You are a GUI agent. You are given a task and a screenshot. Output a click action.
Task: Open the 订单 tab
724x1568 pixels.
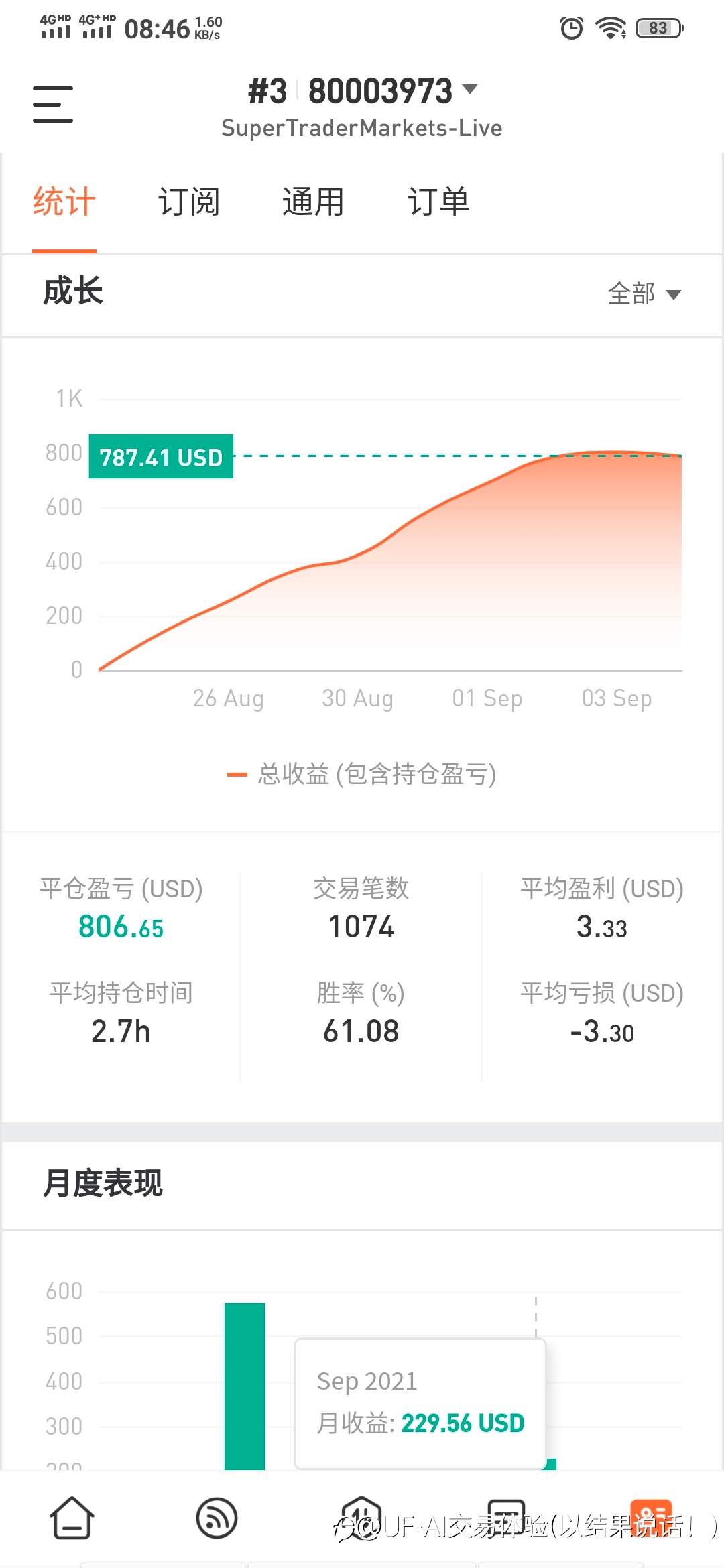tap(438, 202)
